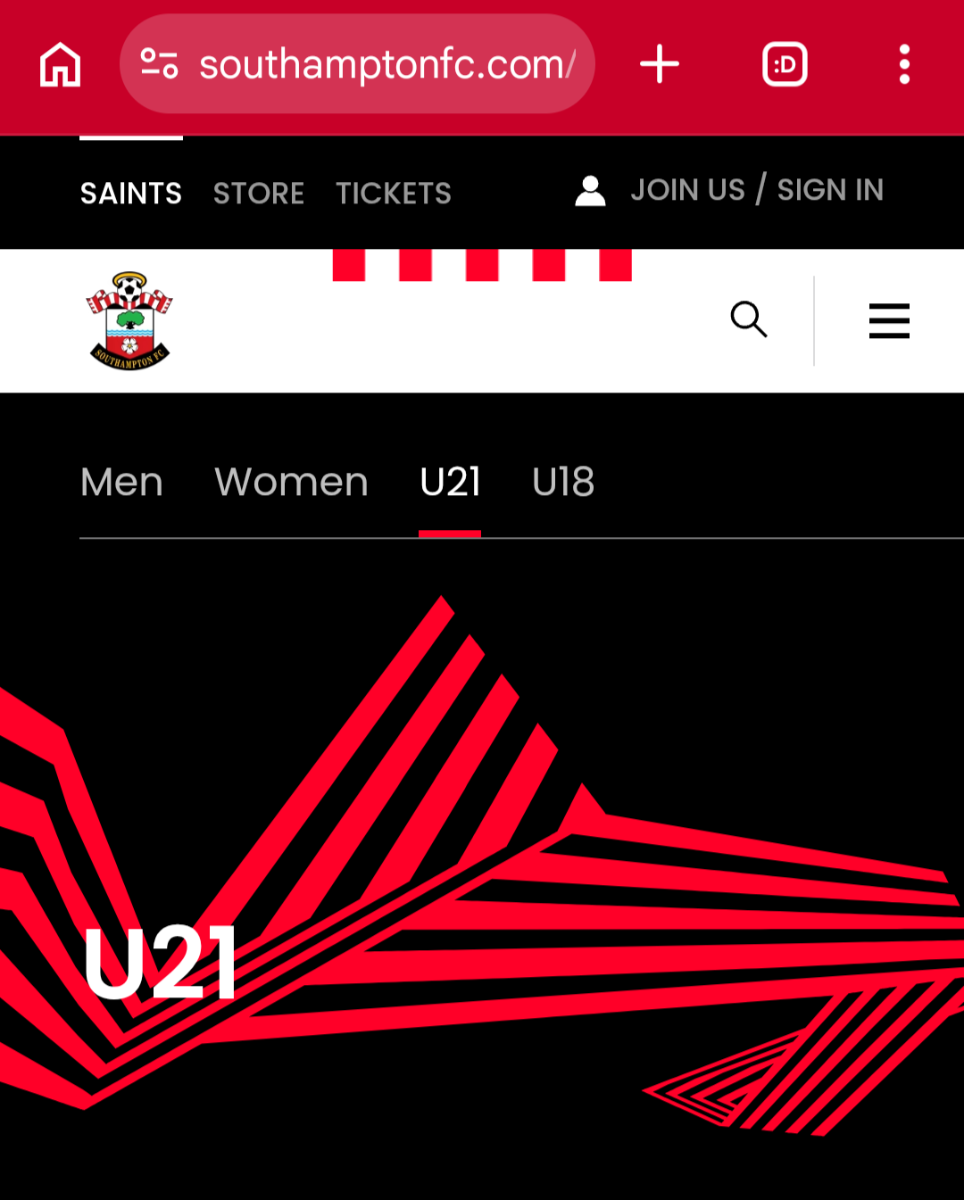The height and width of the screenshot is (1200, 964).
Task: Select the SAINTS top navigation item
Action: click(131, 193)
